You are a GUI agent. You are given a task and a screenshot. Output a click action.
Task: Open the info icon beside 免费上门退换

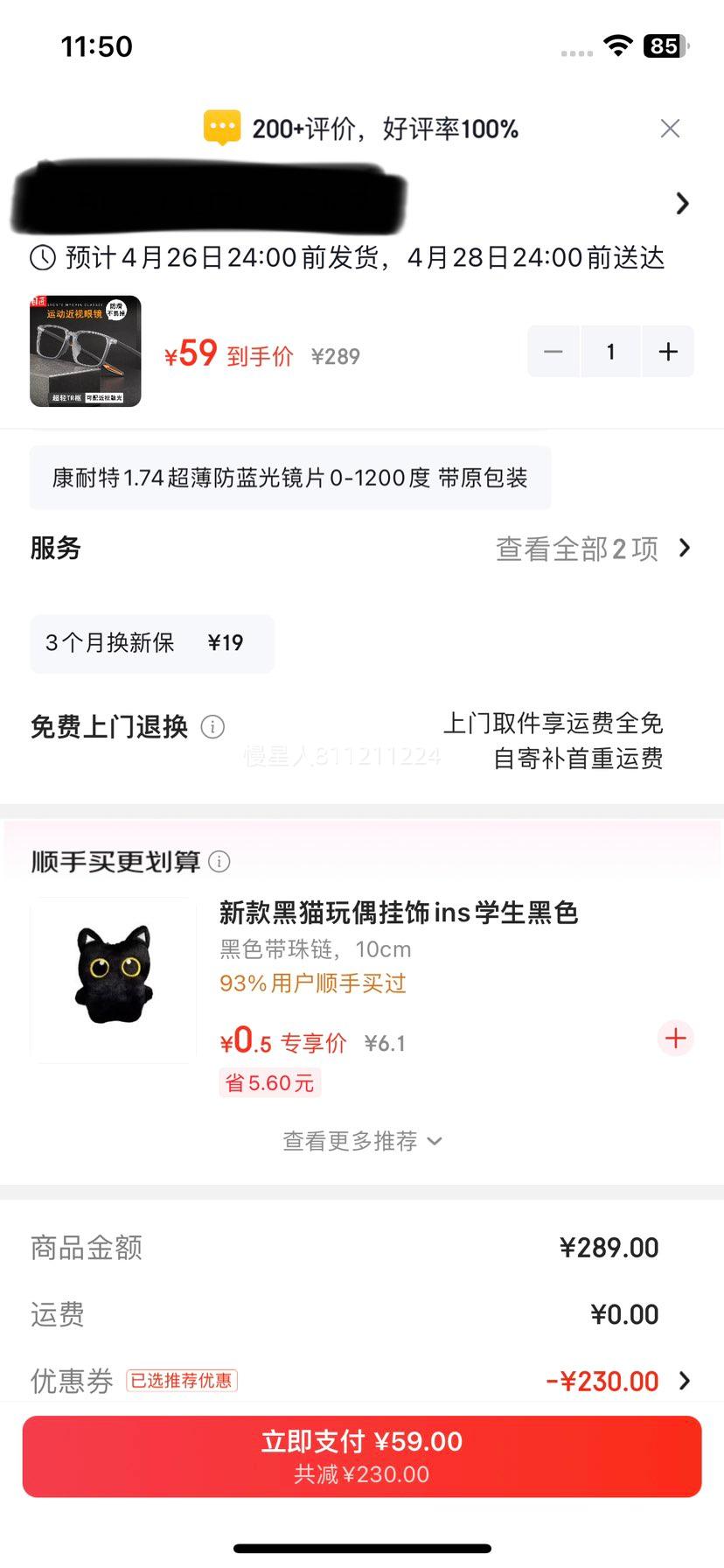212,726
